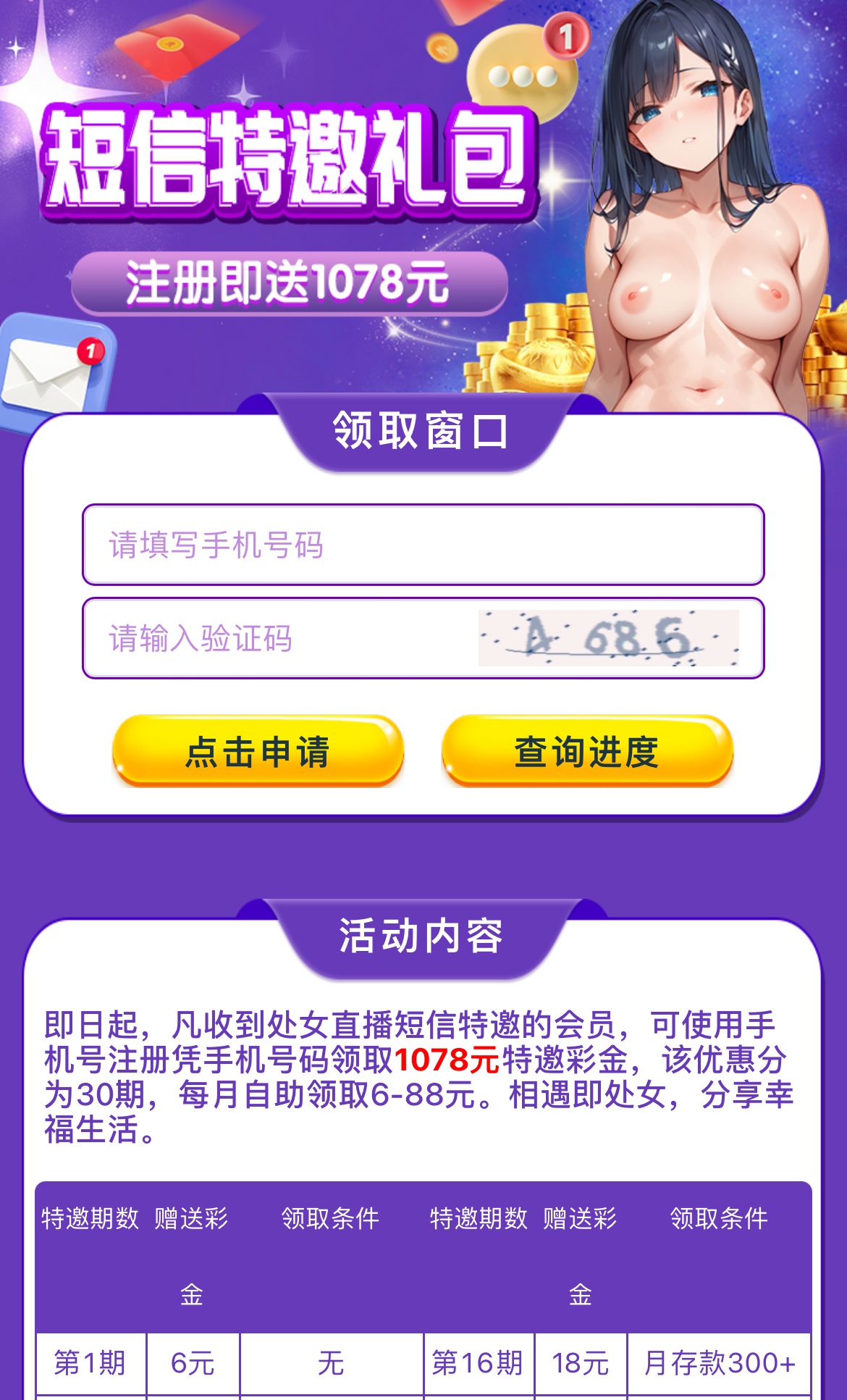
Task: Tap the phone number input field
Action: click(x=423, y=545)
